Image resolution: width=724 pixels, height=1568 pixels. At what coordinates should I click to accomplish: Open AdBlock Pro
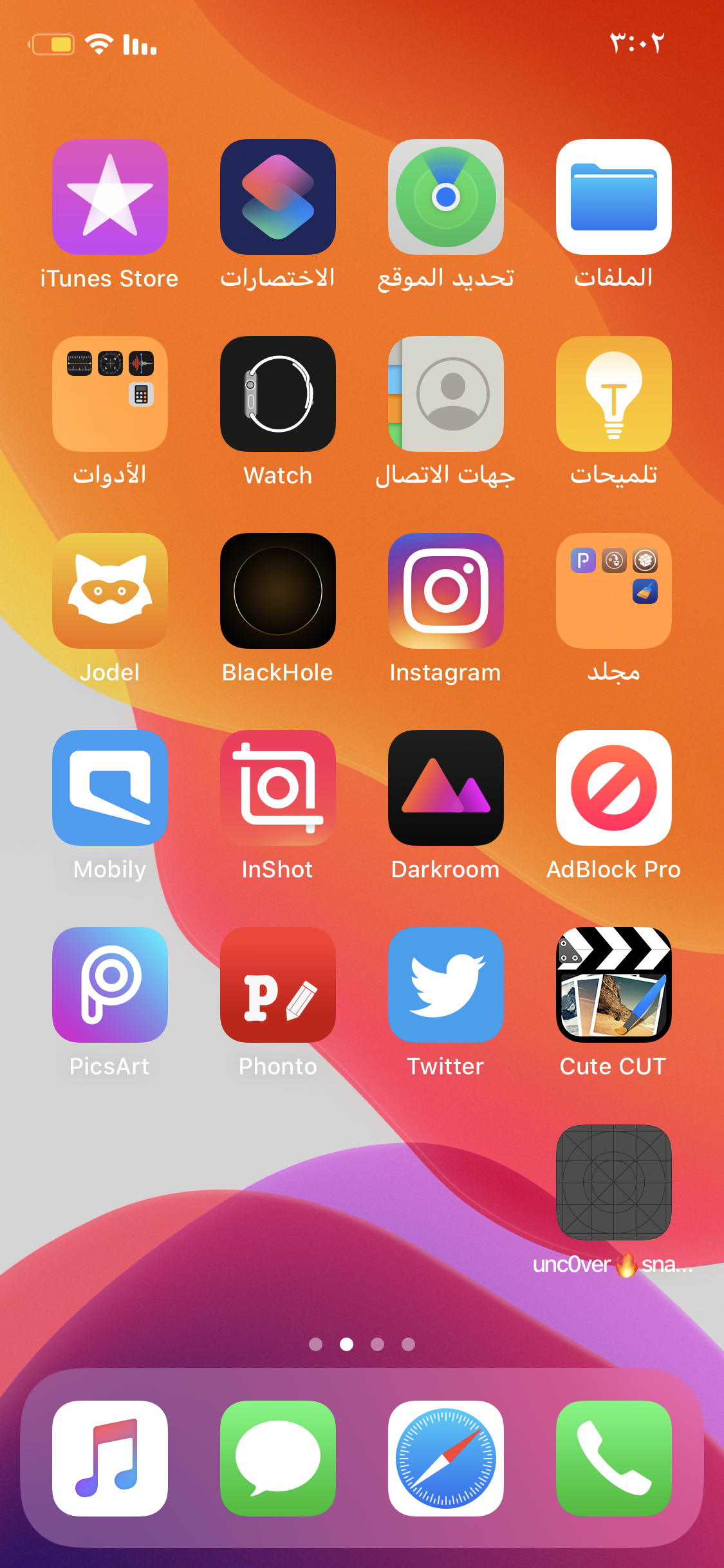(x=614, y=788)
